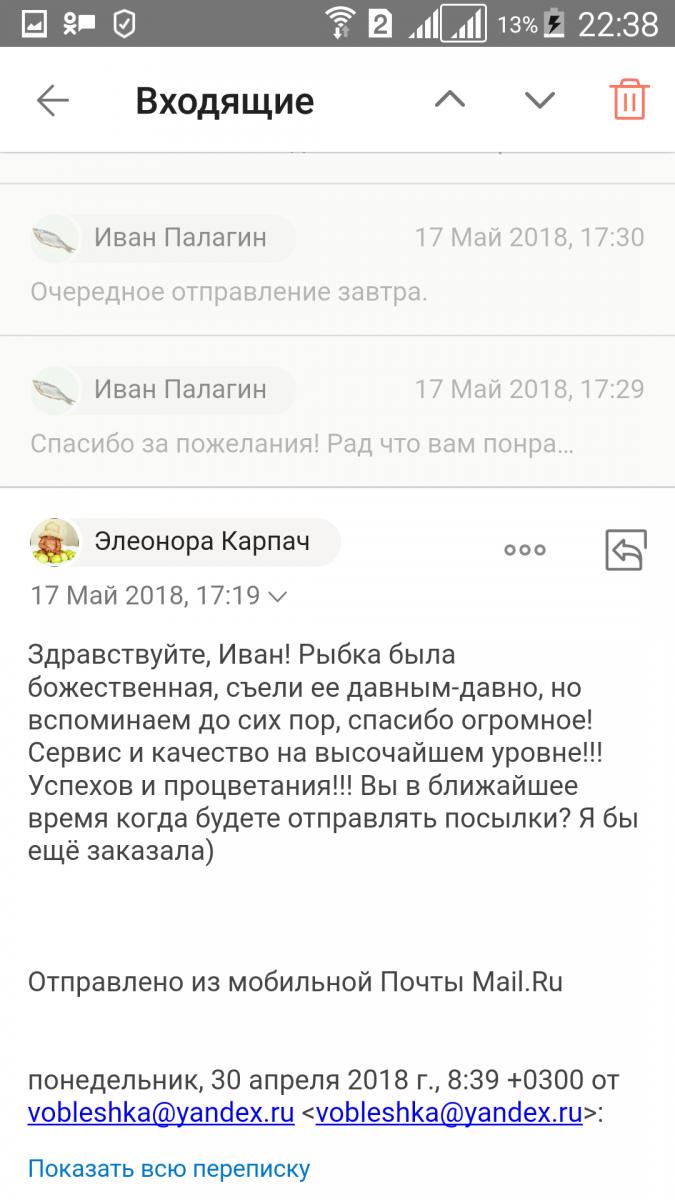Open more options for Элеонора's message
Viewport: 675px width, 1200px height.
pos(525,549)
